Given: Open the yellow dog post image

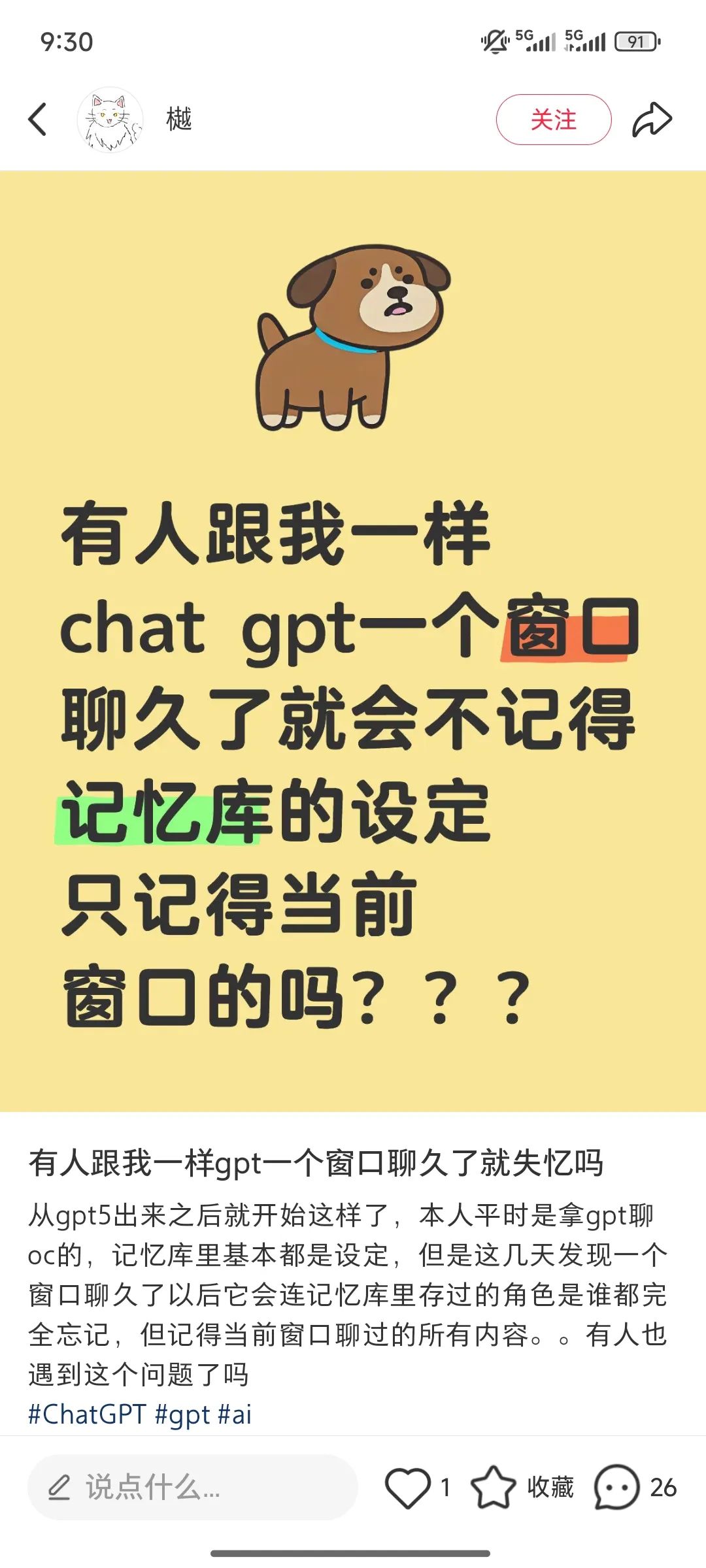Looking at the screenshot, I should click(353, 640).
